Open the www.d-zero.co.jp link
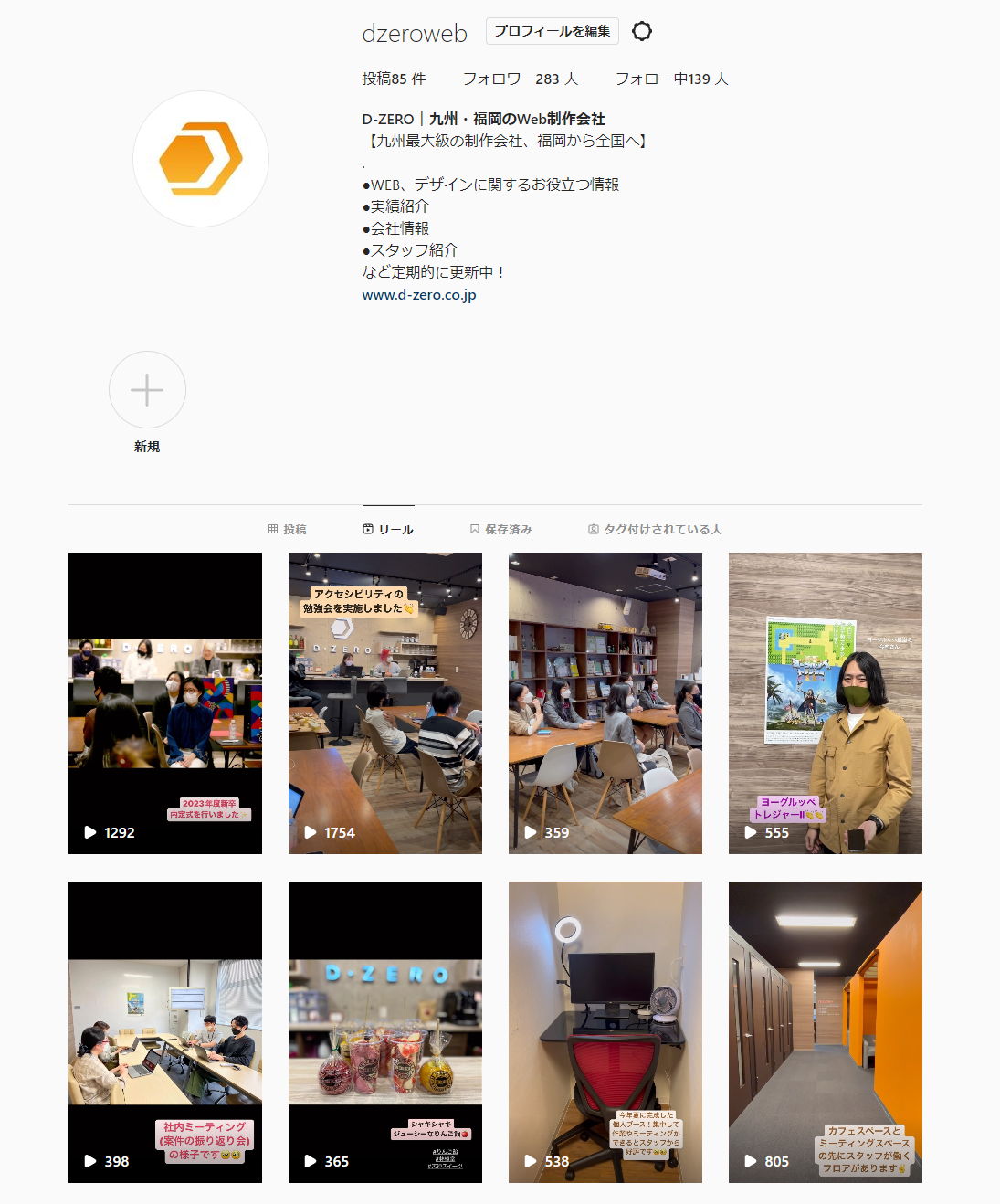 coord(419,295)
